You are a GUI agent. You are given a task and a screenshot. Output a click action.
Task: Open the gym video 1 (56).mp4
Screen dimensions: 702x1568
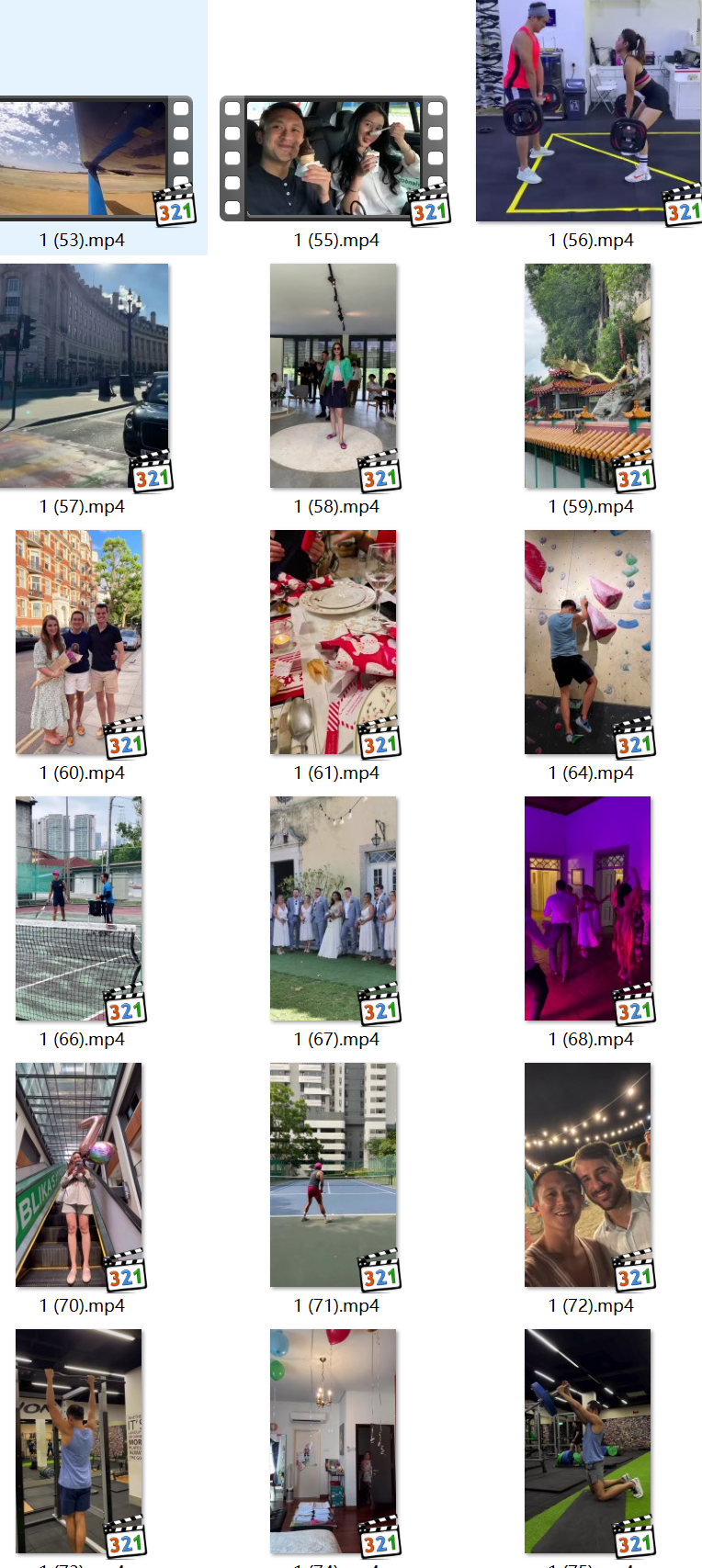[x=588, y=110]
